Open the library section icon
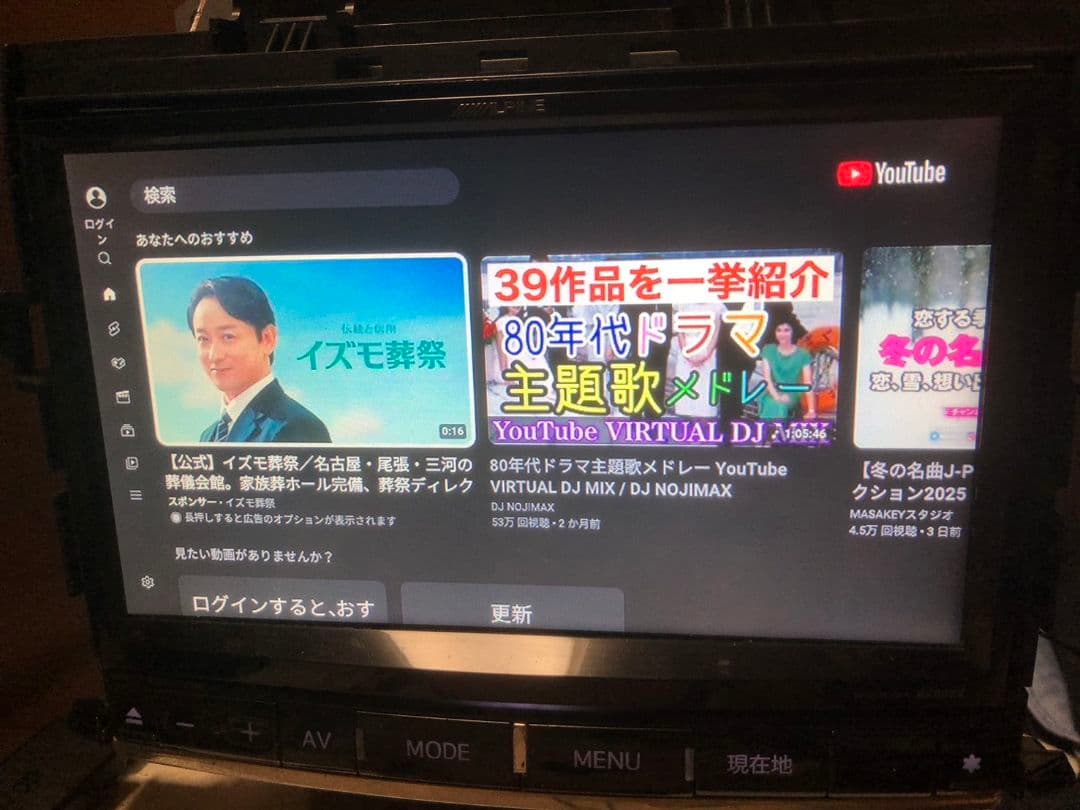The image size is (1080, 810). (x=131, y=463)
